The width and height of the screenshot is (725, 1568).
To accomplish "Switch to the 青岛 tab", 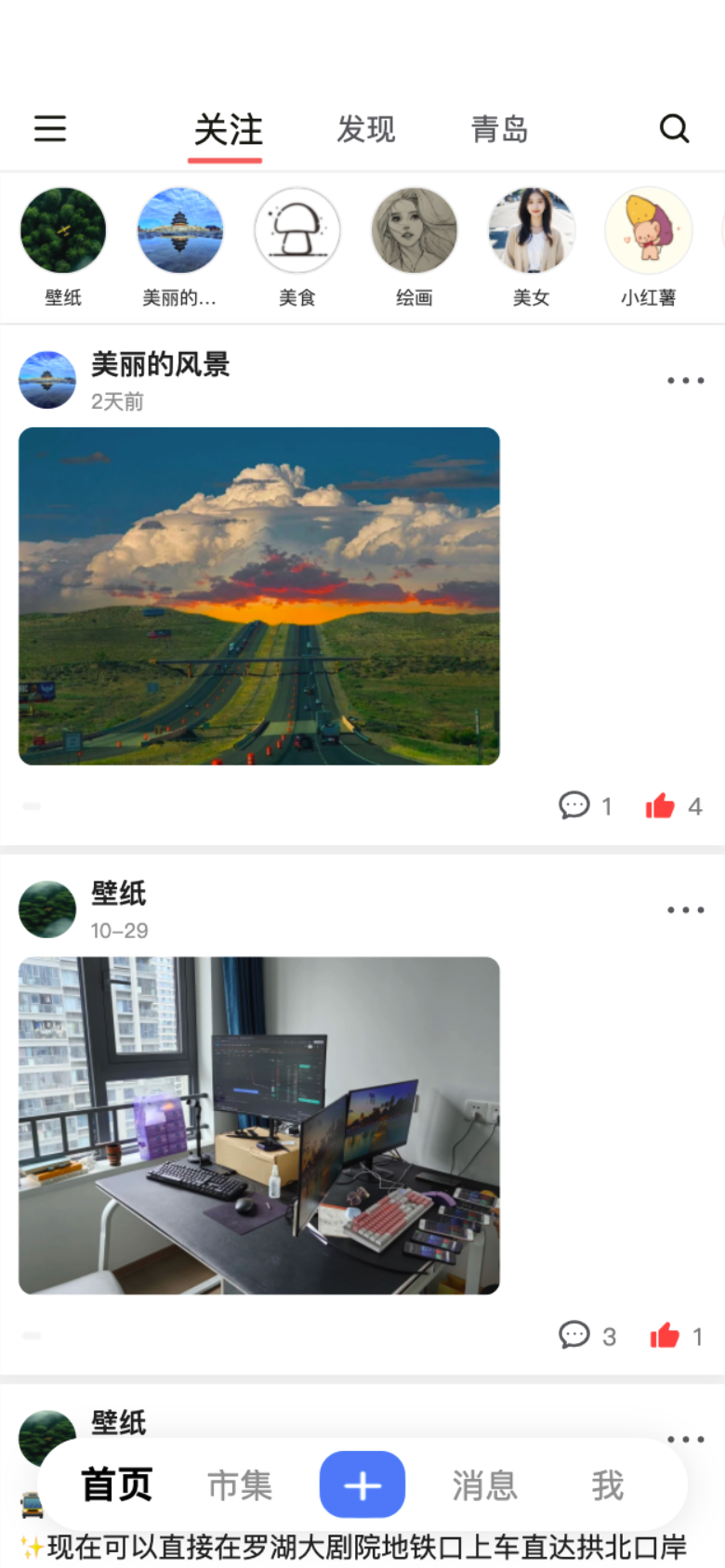I will 499,129.
